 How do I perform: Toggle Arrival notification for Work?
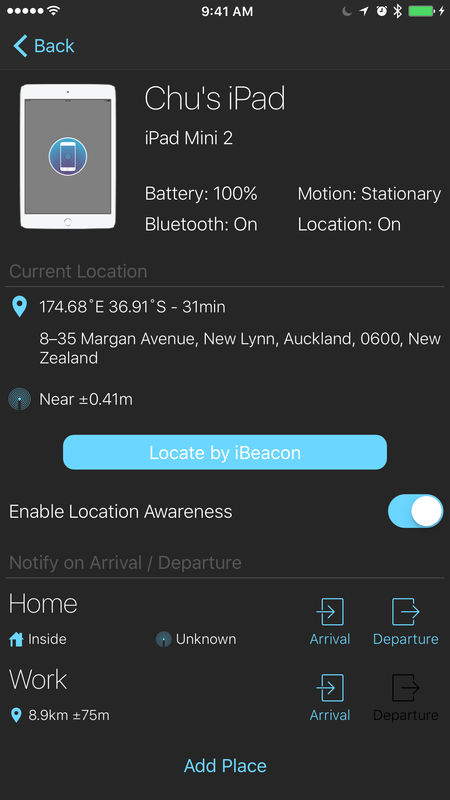point(330,697)
